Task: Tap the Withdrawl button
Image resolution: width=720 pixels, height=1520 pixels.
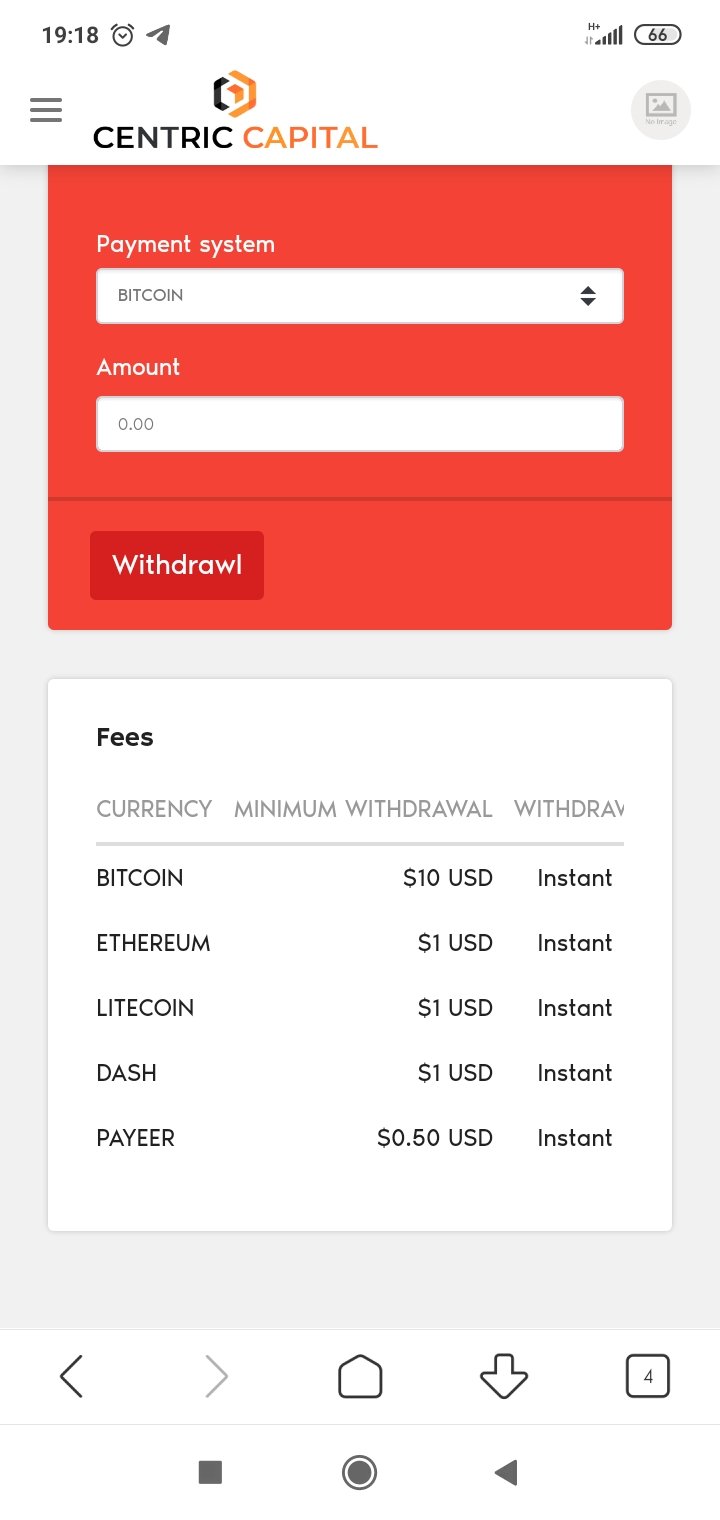Action: (x=177, y=565)
